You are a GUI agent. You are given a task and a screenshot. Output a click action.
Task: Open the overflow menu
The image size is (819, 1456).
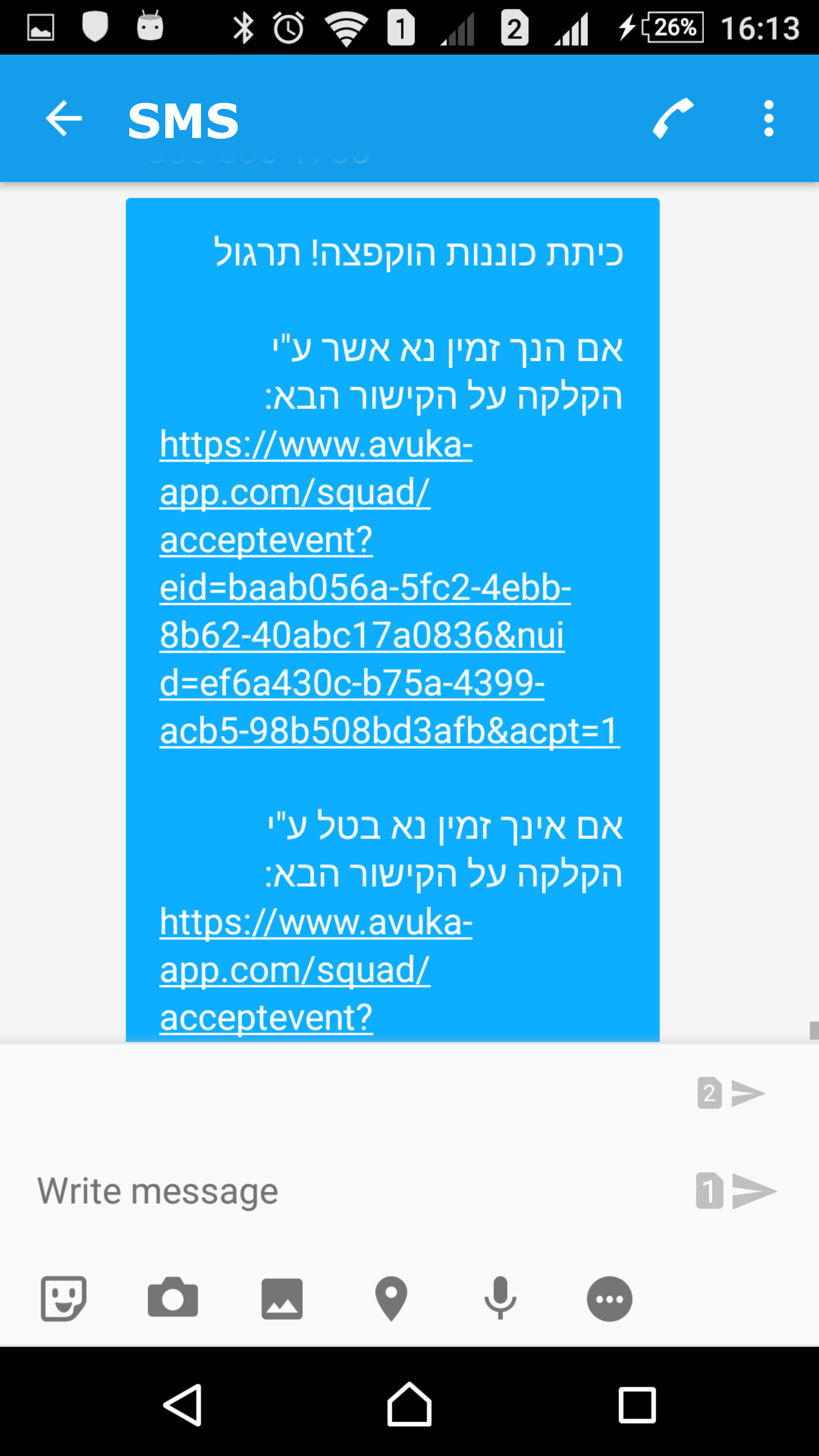pyautogui.click(x=768, y=119)
